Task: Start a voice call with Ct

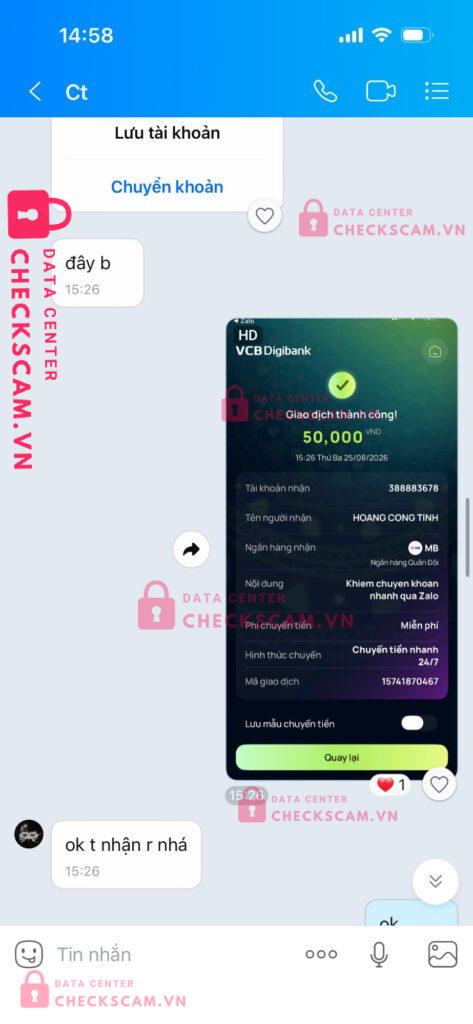Action: 325,91
